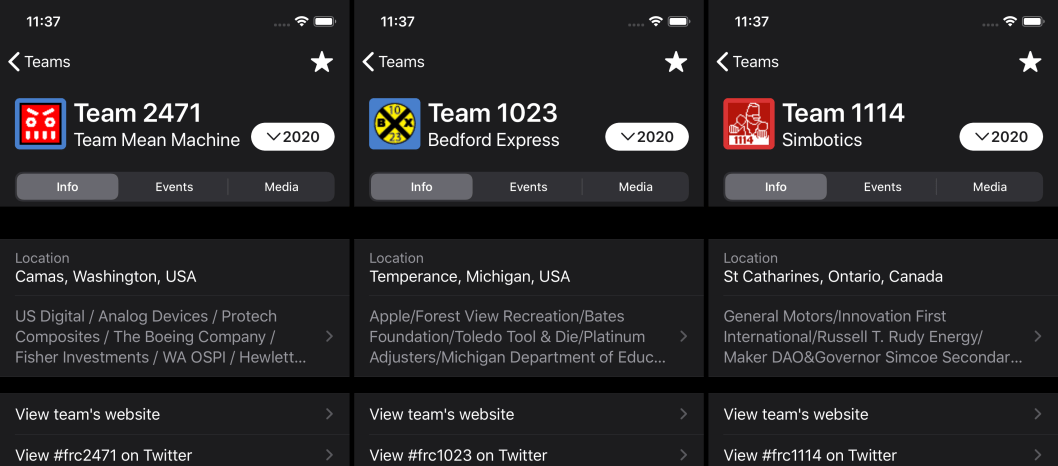This screenshot has width=1058, height=466.
Task: Favorite Team 2471 with the star
Action: pos(322,62)
